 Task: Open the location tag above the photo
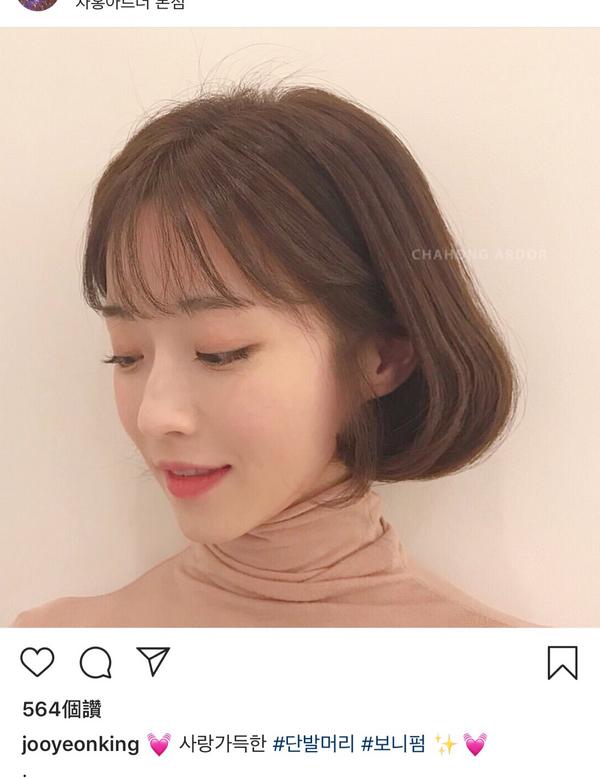click(x=130, y=4)
